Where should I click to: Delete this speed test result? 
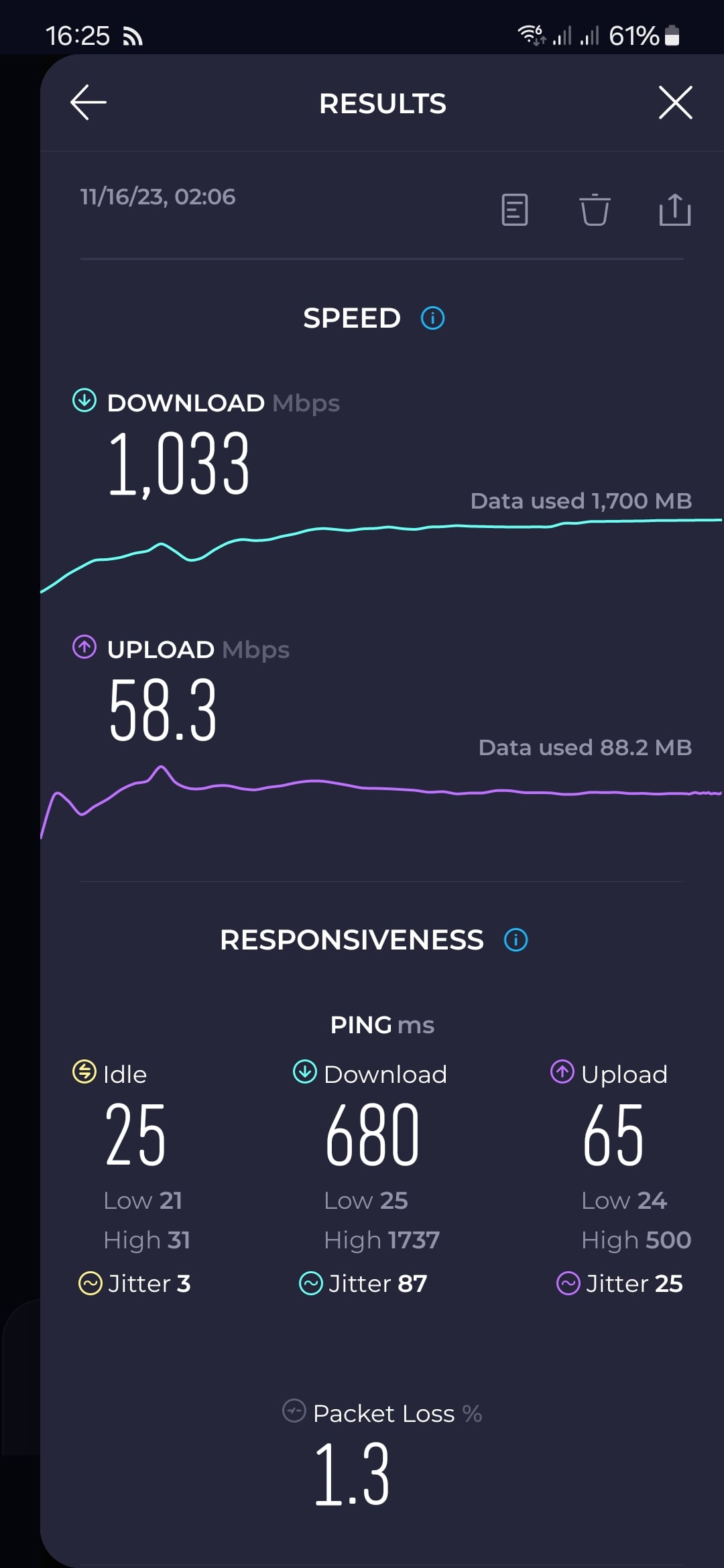pos(595,210)
